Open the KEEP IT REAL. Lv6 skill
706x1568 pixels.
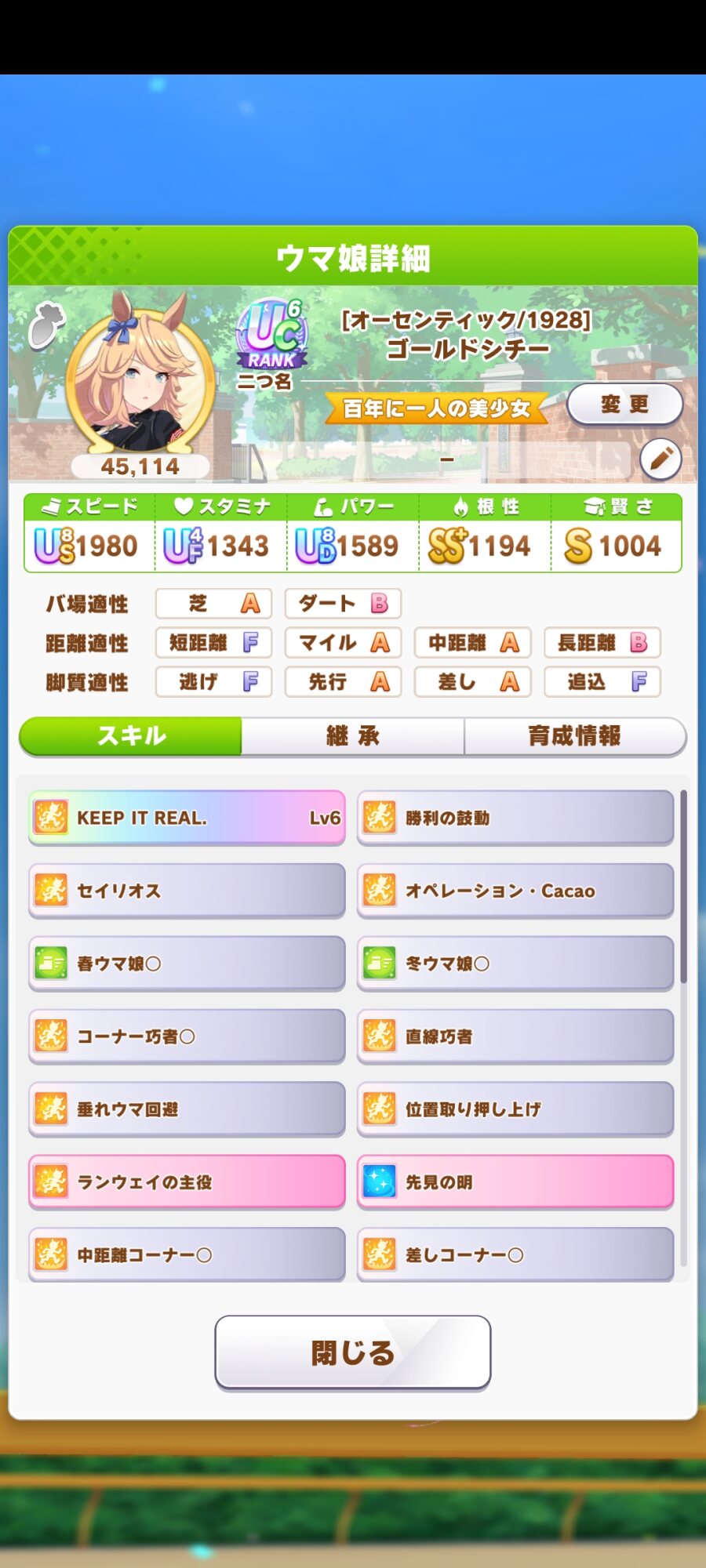click(187, 818)
